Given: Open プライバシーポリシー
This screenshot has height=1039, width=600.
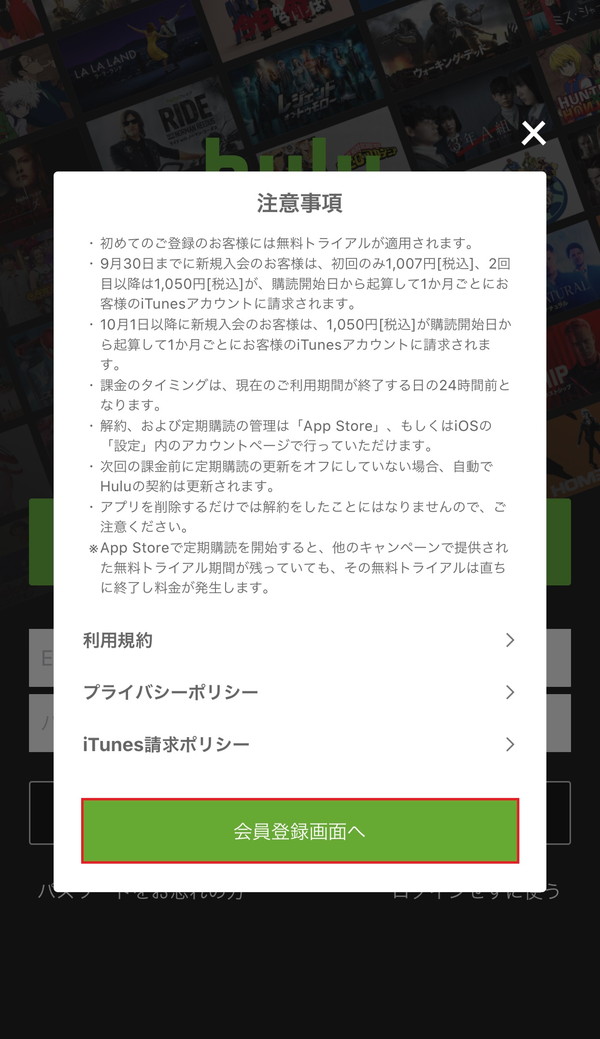Looking at the screenshot, I should (x=299, y=692).
